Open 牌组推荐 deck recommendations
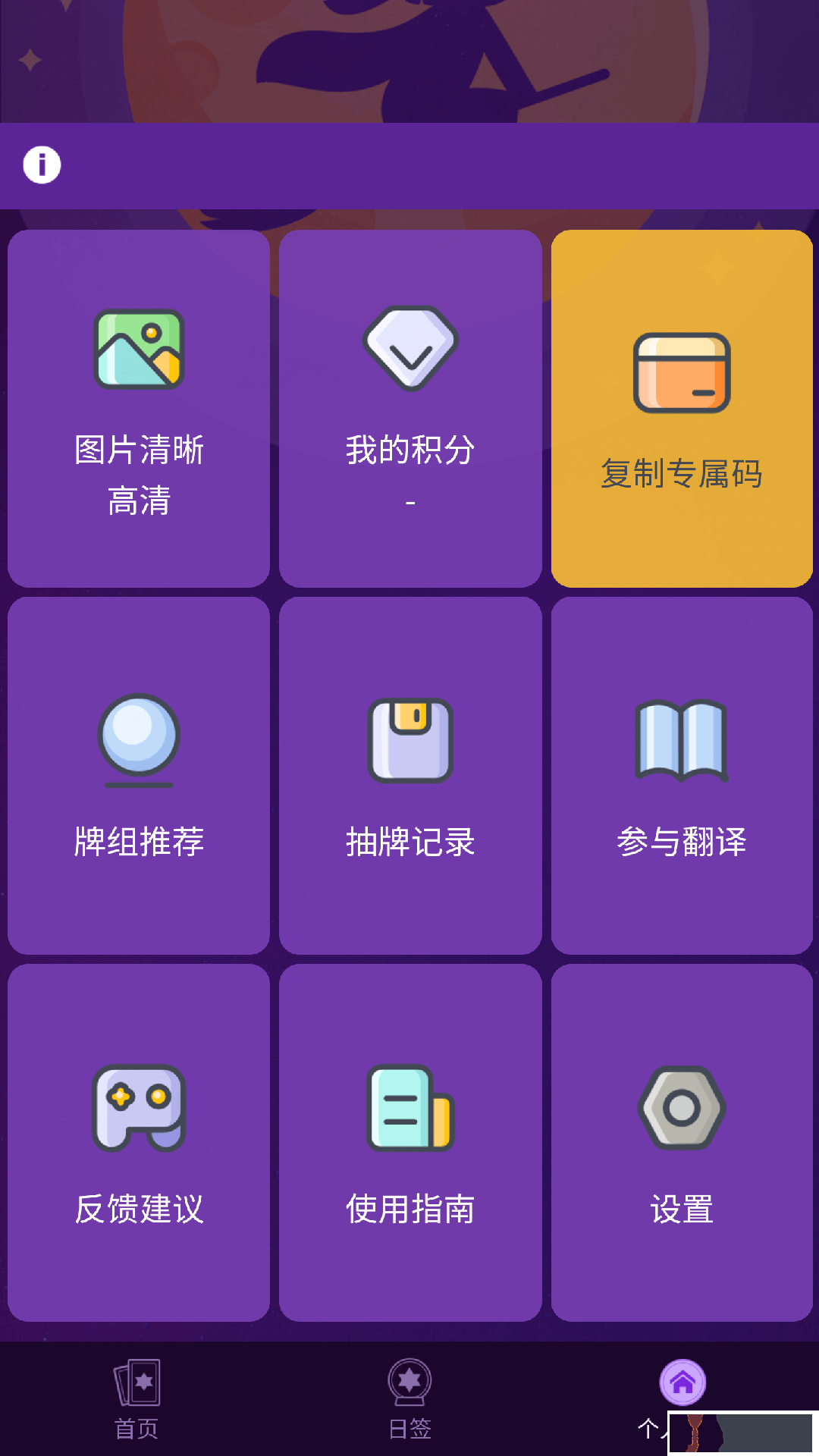819x1456 pixels. click(x=139, y=775)
